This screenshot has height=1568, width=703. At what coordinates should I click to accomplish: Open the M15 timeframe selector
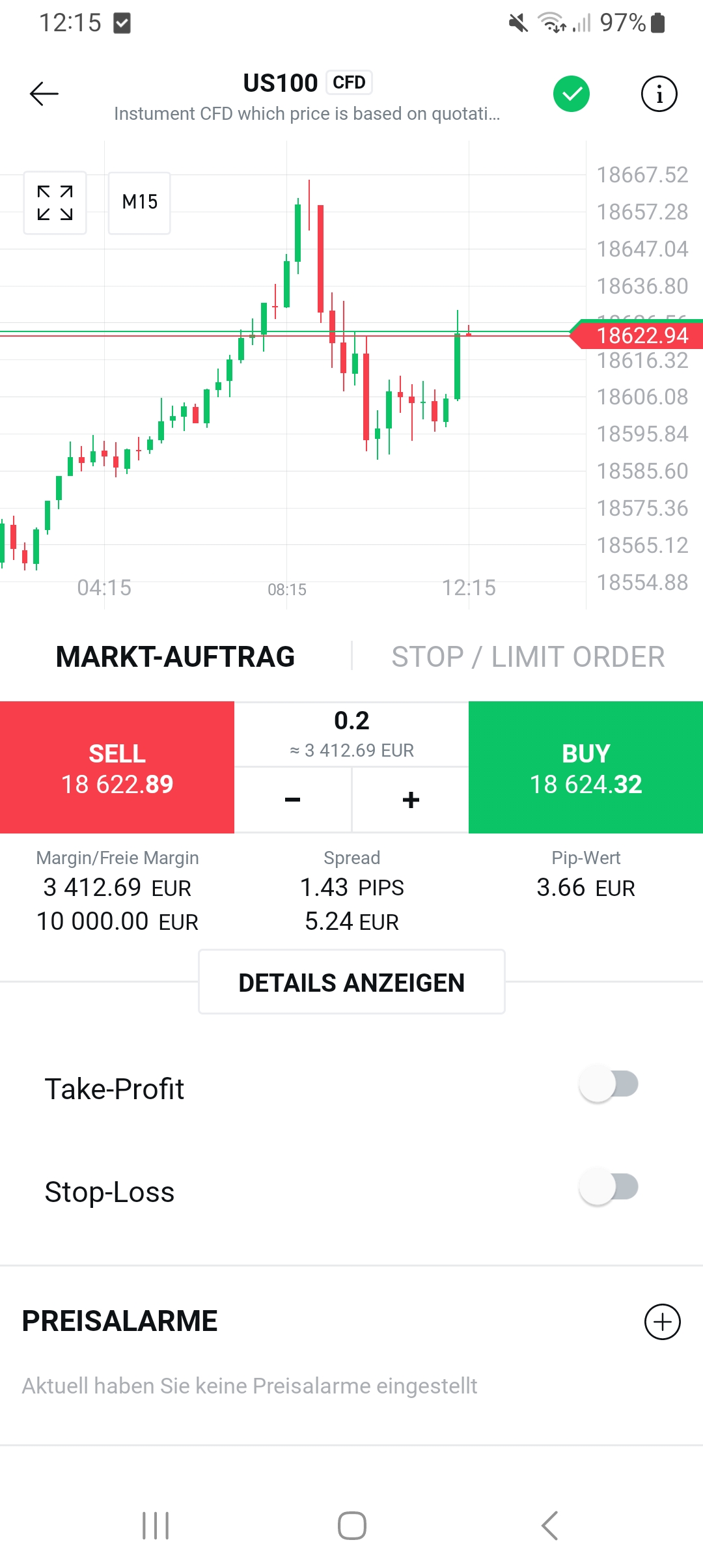pos(139,203)
